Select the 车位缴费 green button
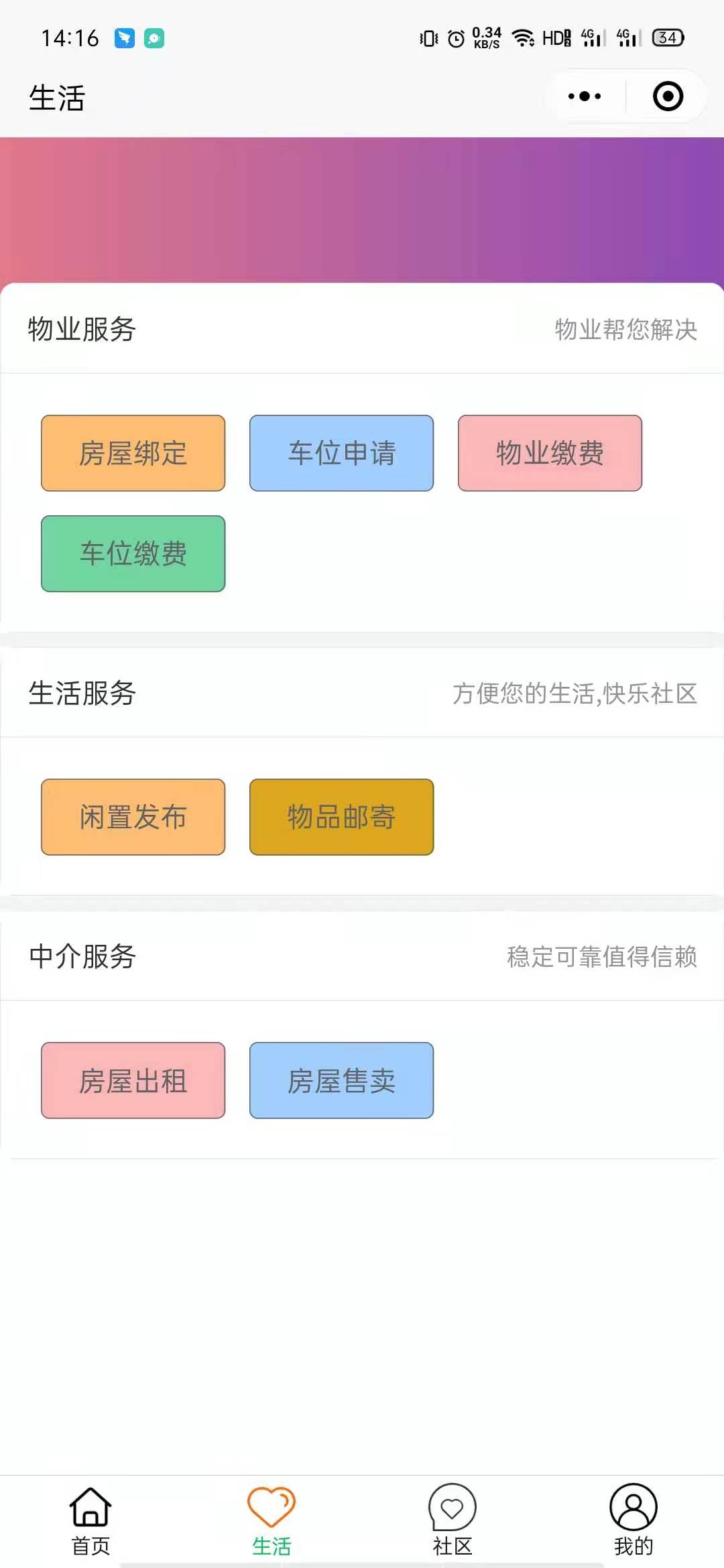 [x=132, y=553]
